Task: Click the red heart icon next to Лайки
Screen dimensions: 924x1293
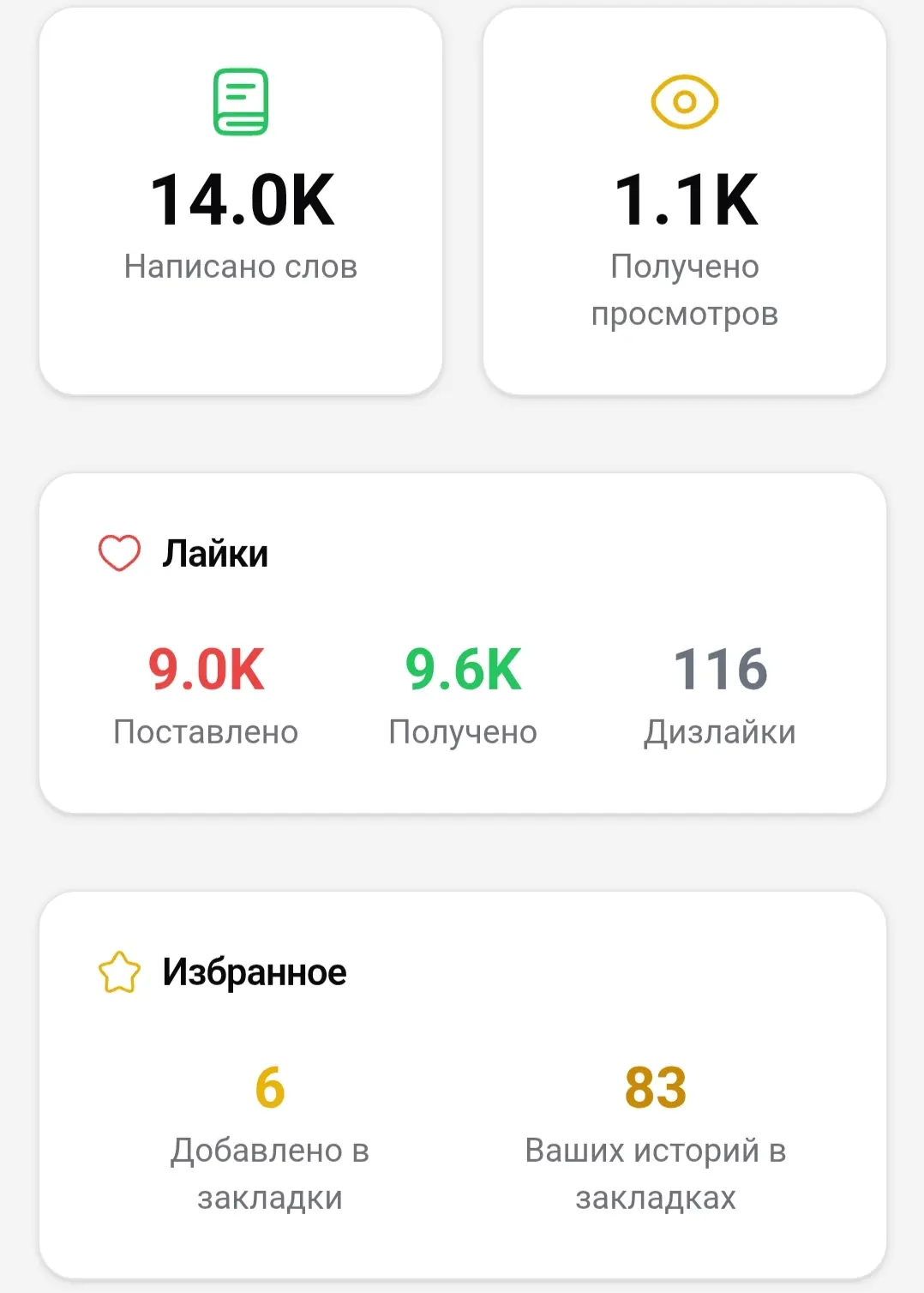Action: (119, 551)
